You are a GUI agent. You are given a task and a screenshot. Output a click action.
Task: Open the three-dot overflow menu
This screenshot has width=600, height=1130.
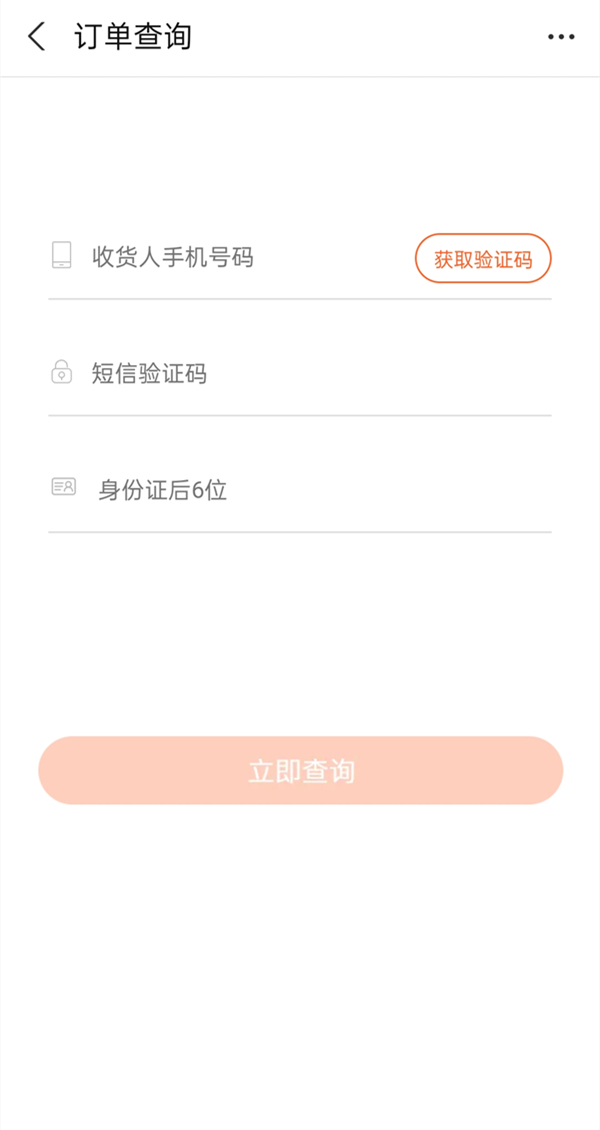point(561,38)
